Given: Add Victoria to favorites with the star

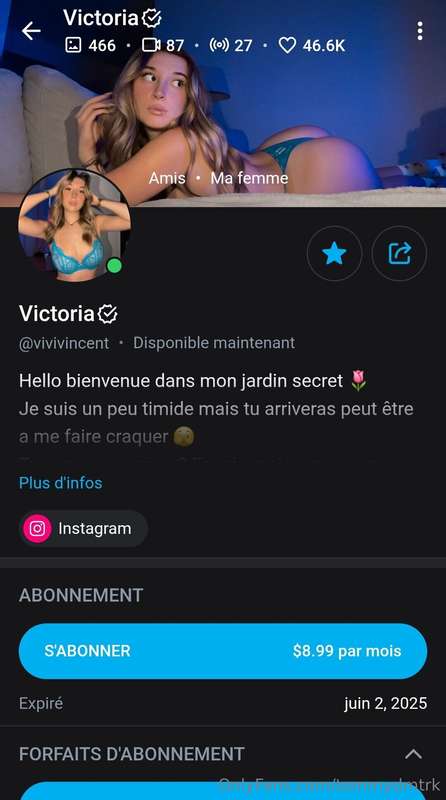Looking at the screenshot, I should [335, 254].
